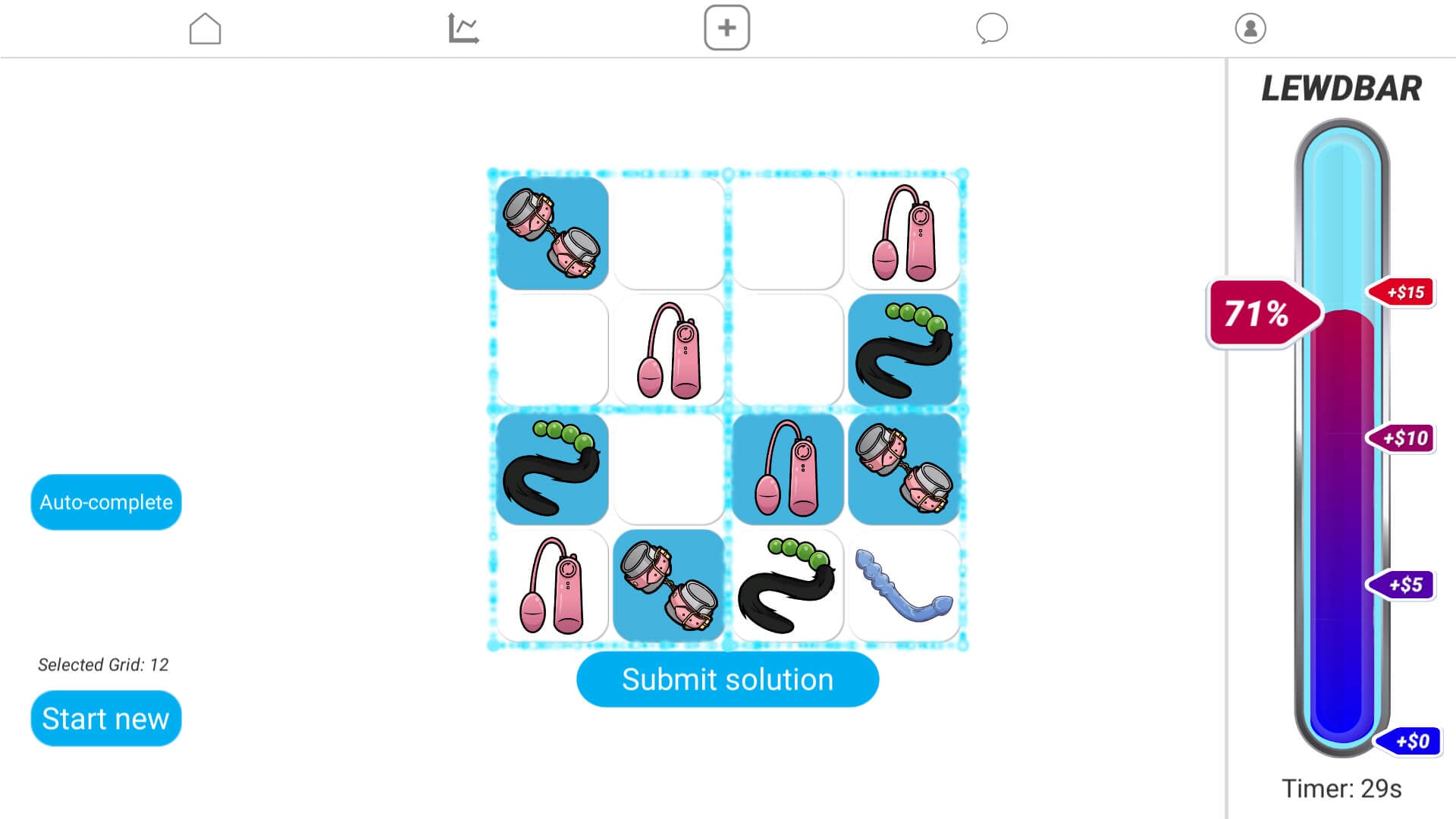
Task: Tap the plus create button
Action: [x=726, y=28]
